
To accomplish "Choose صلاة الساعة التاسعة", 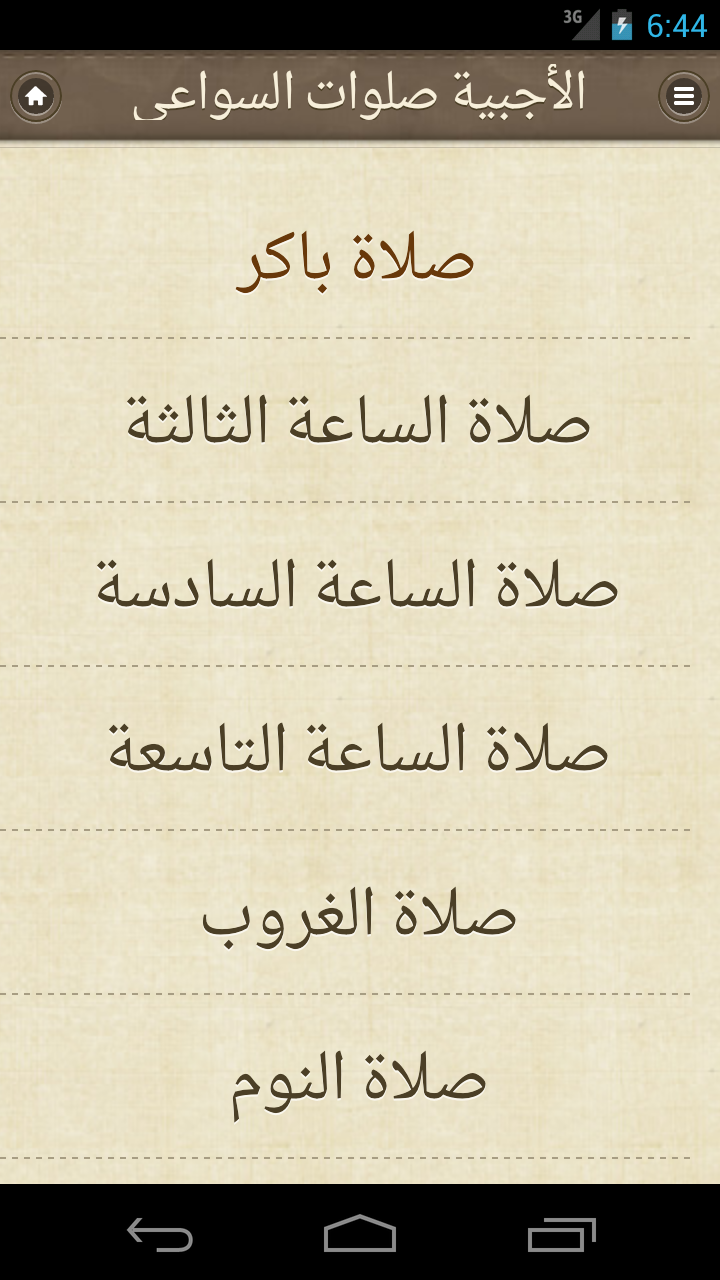I will tap(358, 750).
